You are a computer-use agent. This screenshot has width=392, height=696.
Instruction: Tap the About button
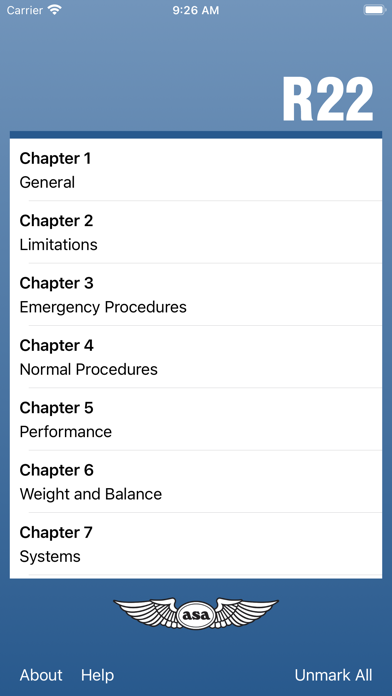click(41, 675)
